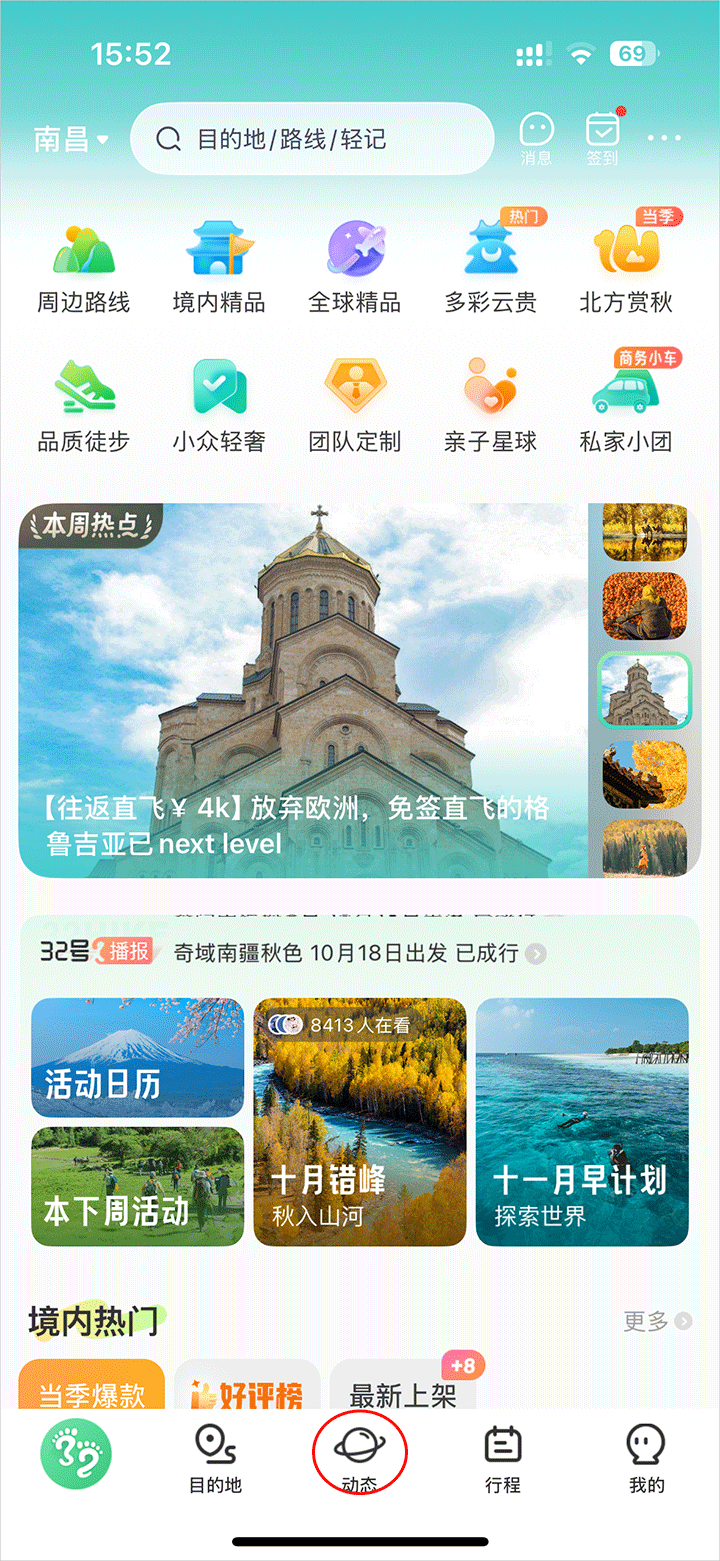Open the 活动日历 card
This screenshot has height=1561, width=720.
[x=137, y=1057]
